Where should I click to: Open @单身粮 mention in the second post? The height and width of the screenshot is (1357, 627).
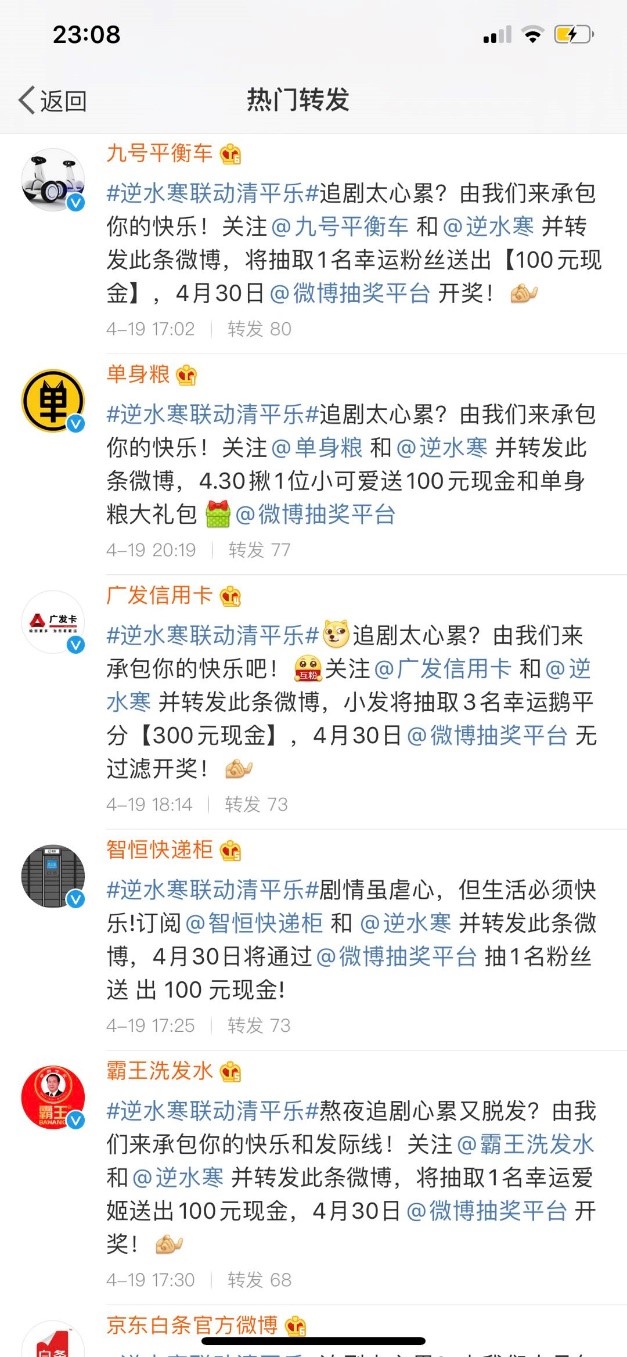click(317, 447)
